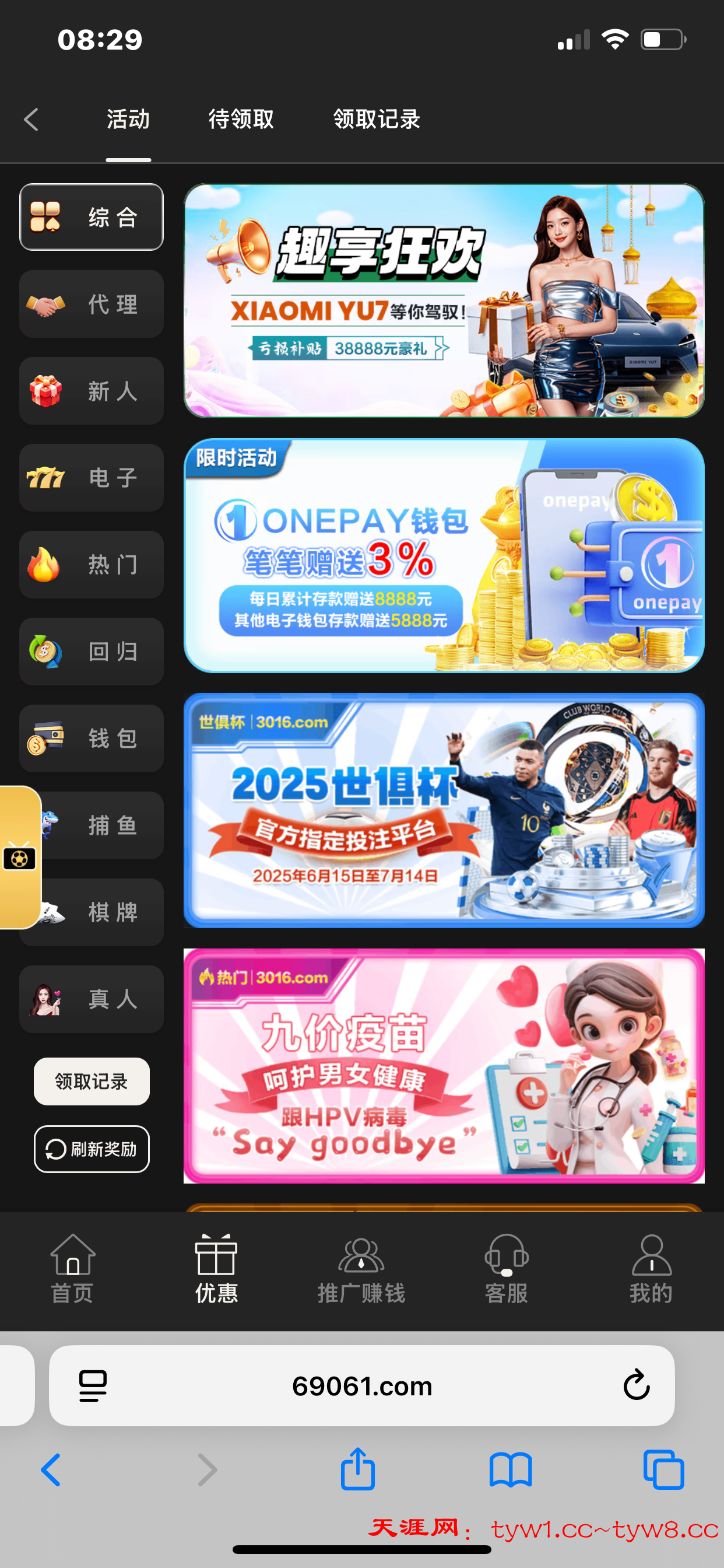Reload the page in the address bar

637,1385
